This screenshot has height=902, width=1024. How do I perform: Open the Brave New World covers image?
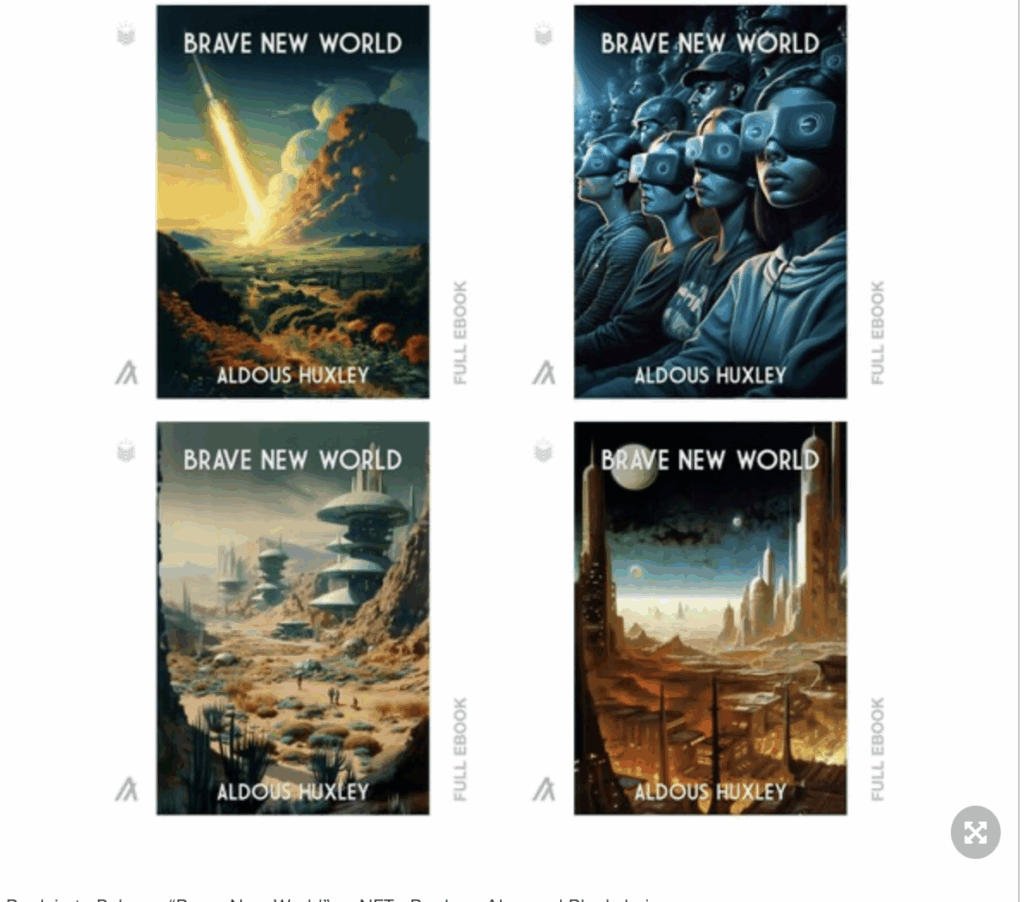(x=500, y=410)
